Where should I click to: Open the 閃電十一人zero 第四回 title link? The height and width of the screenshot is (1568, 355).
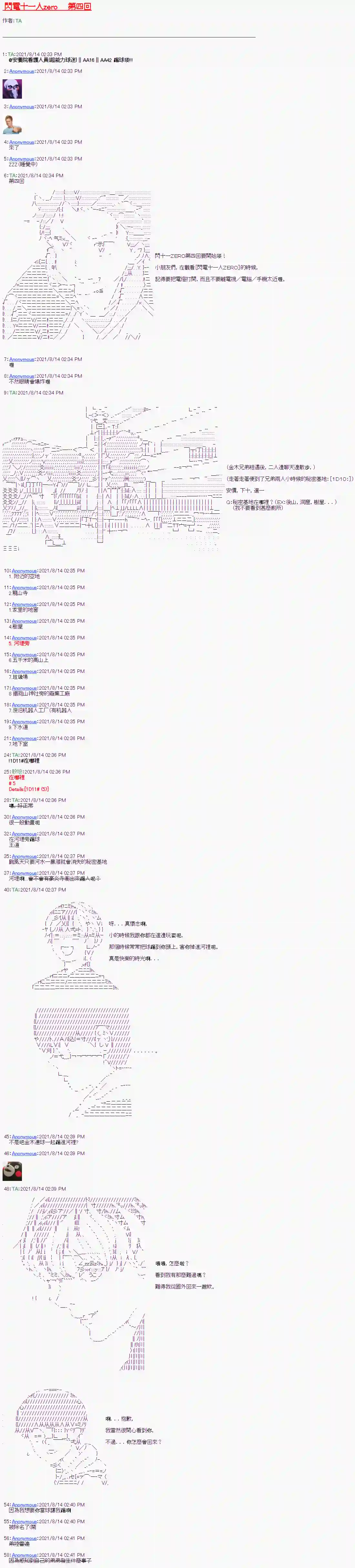point(47,7)
